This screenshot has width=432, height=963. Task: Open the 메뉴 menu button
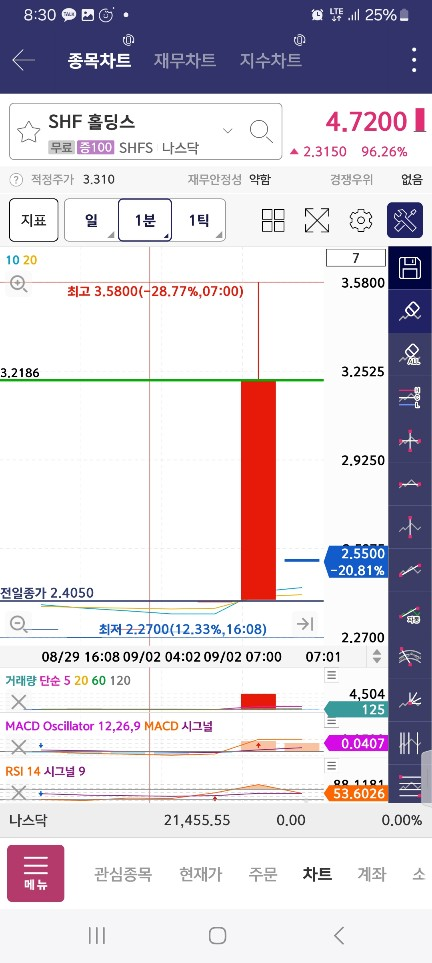point(36,873)
